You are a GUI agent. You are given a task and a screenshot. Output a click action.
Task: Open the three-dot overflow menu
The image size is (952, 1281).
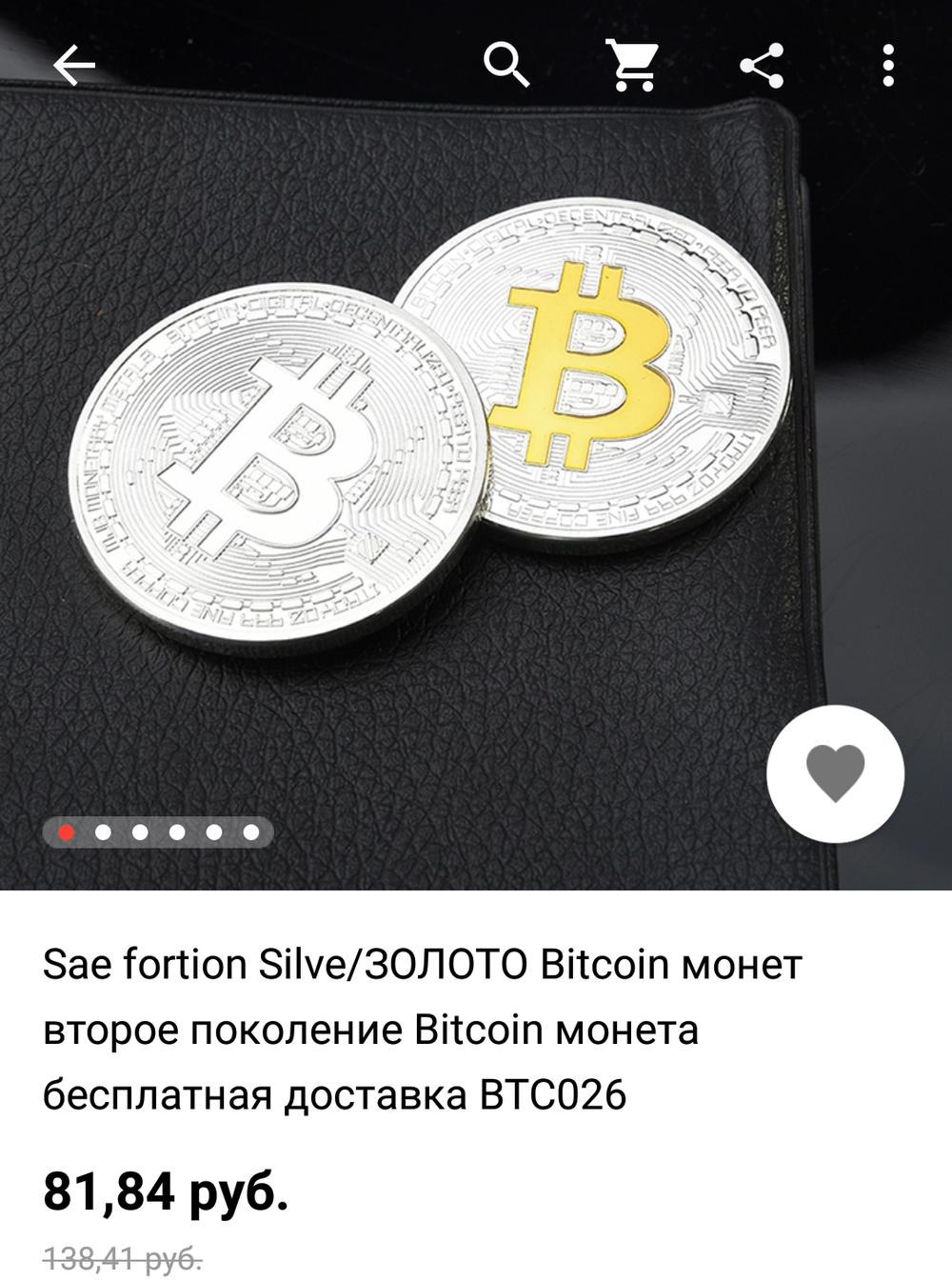[887, 66]
